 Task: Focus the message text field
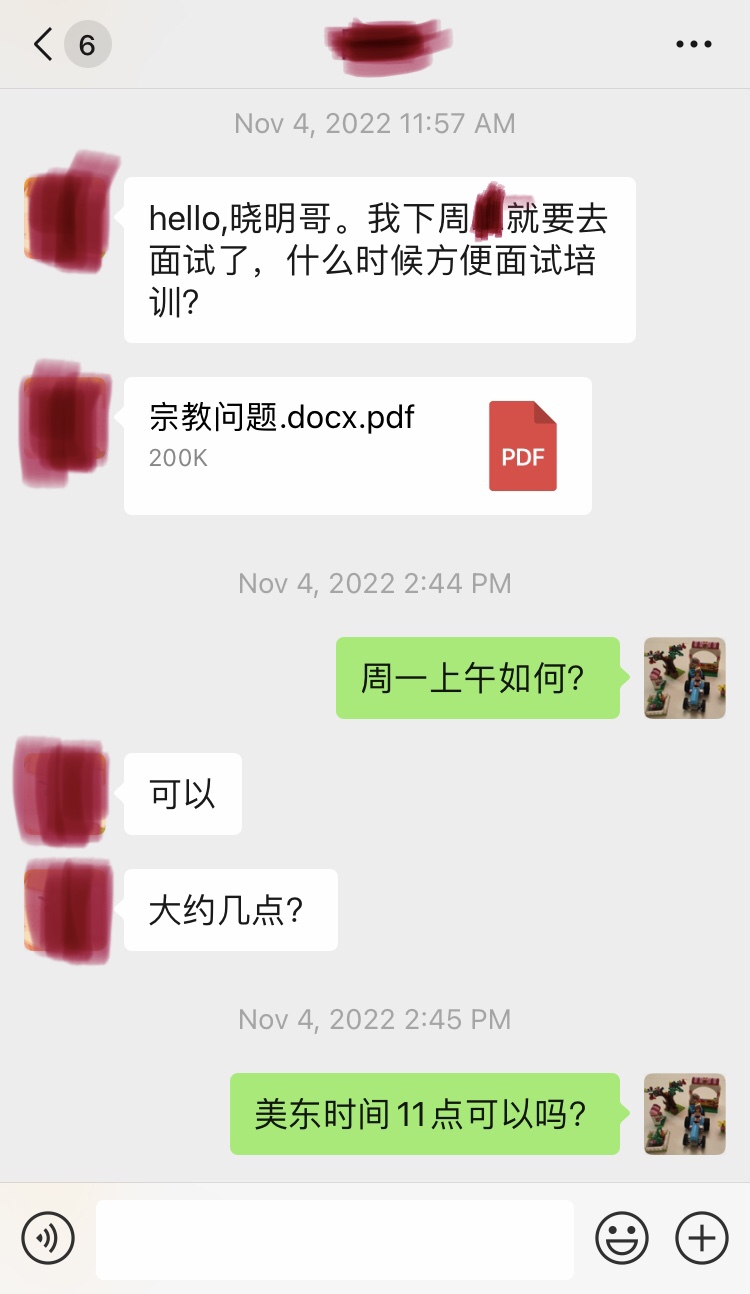[x=335, y=1239]
